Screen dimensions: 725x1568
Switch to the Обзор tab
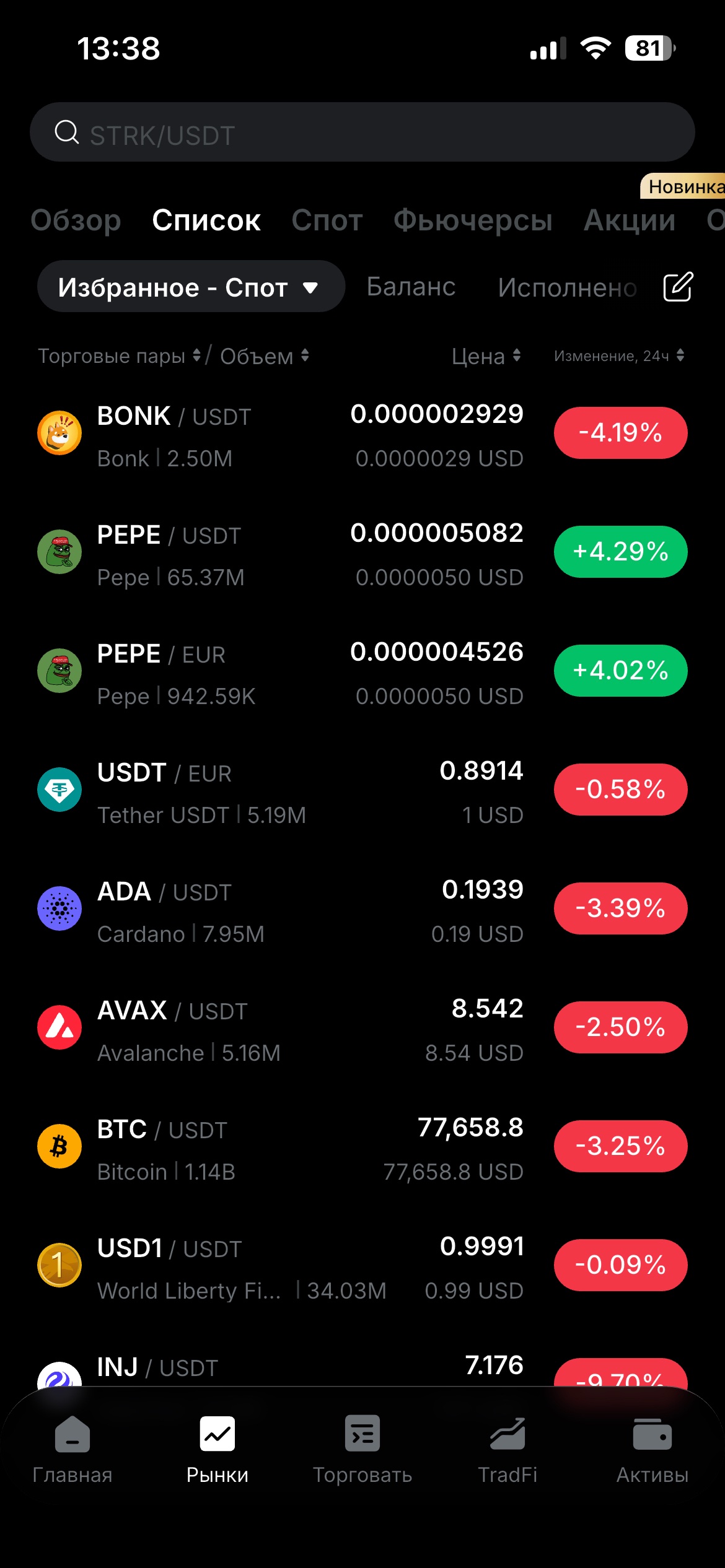point(76,220)
